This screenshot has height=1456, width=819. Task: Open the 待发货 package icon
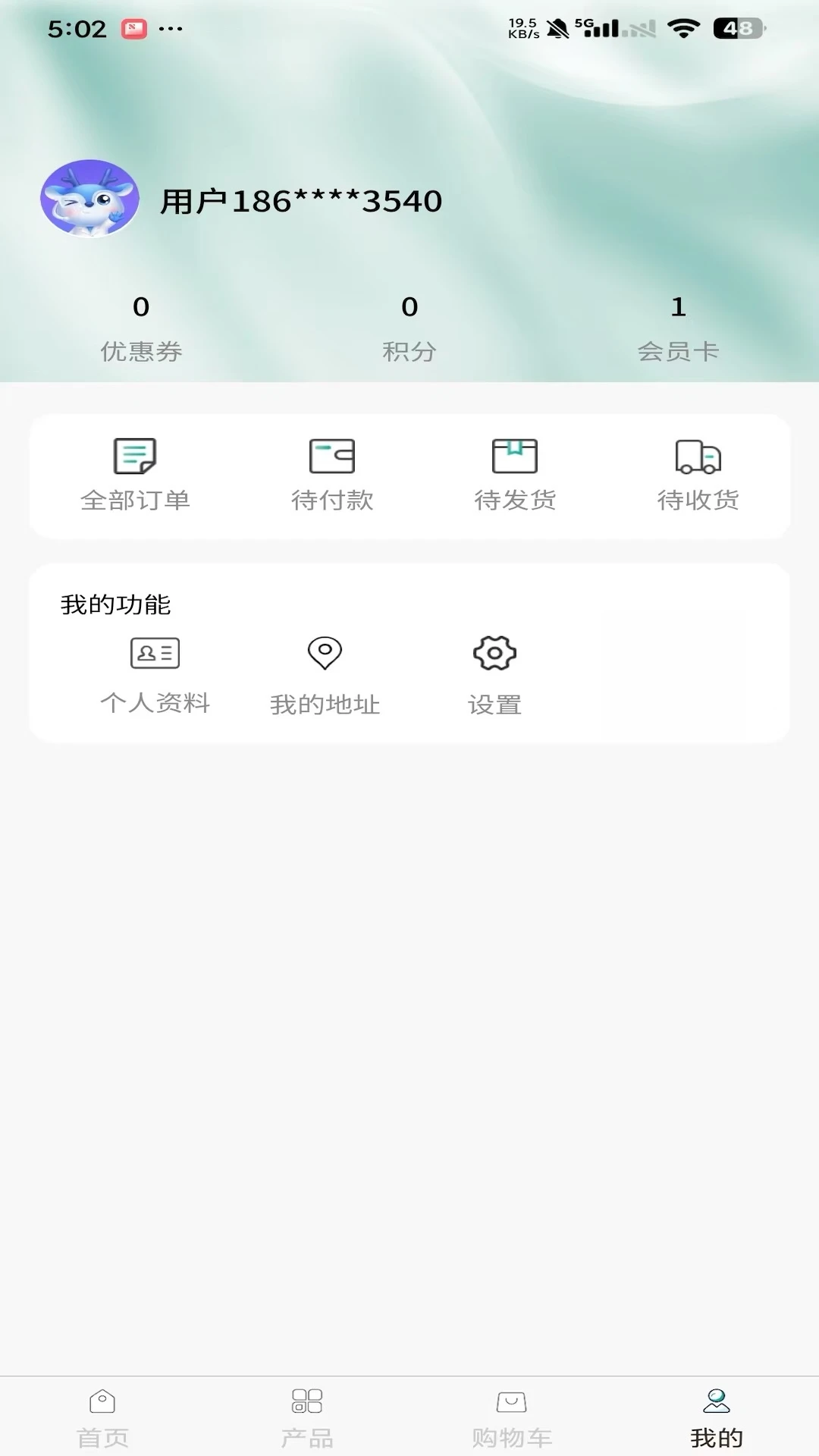pyautogui.click(x=515, y=455)
